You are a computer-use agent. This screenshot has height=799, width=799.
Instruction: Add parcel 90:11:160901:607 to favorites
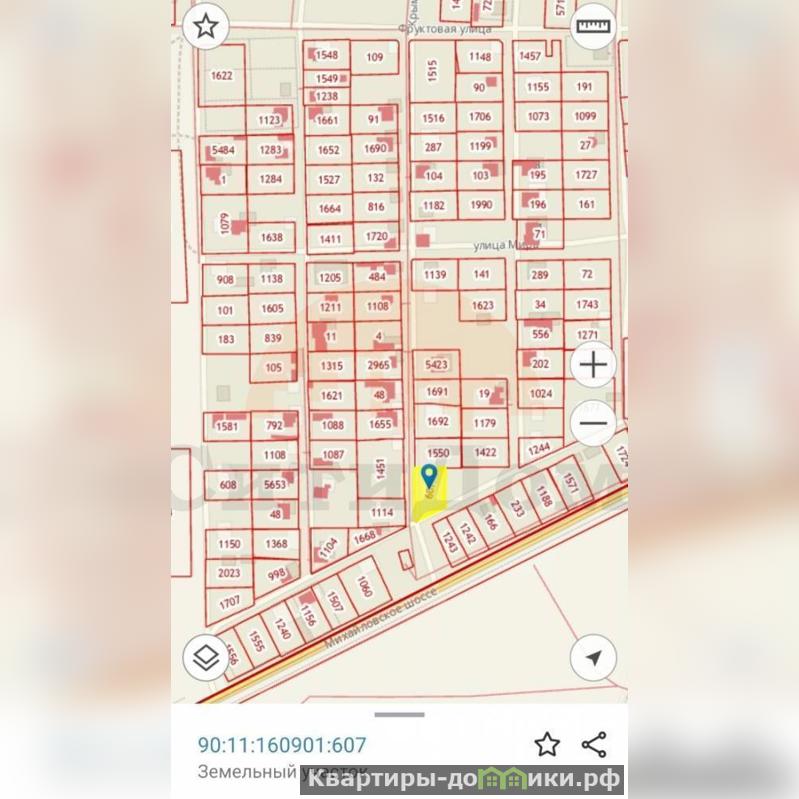(x=546, y=744)
